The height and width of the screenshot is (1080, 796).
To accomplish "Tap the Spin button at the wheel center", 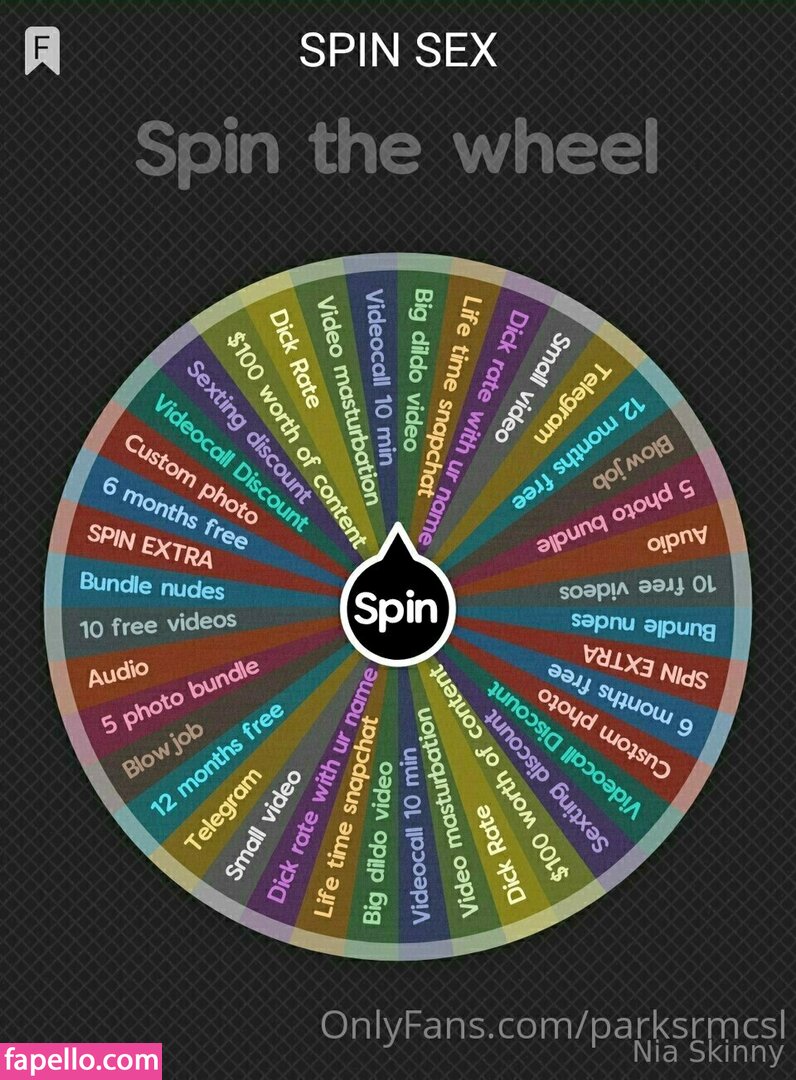I will click(x=397, y=608).
